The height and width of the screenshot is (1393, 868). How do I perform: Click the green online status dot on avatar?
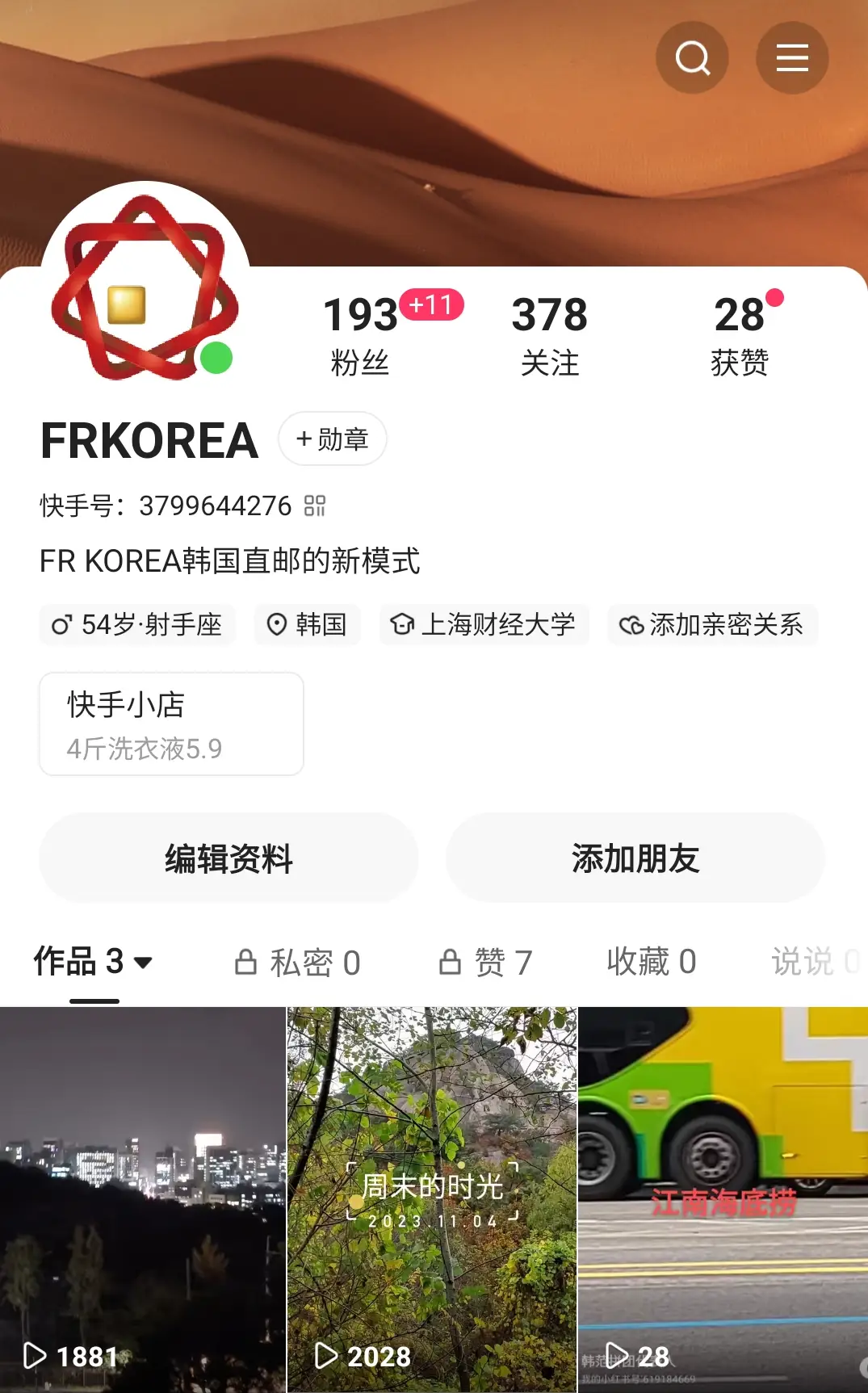coord(215,356)
